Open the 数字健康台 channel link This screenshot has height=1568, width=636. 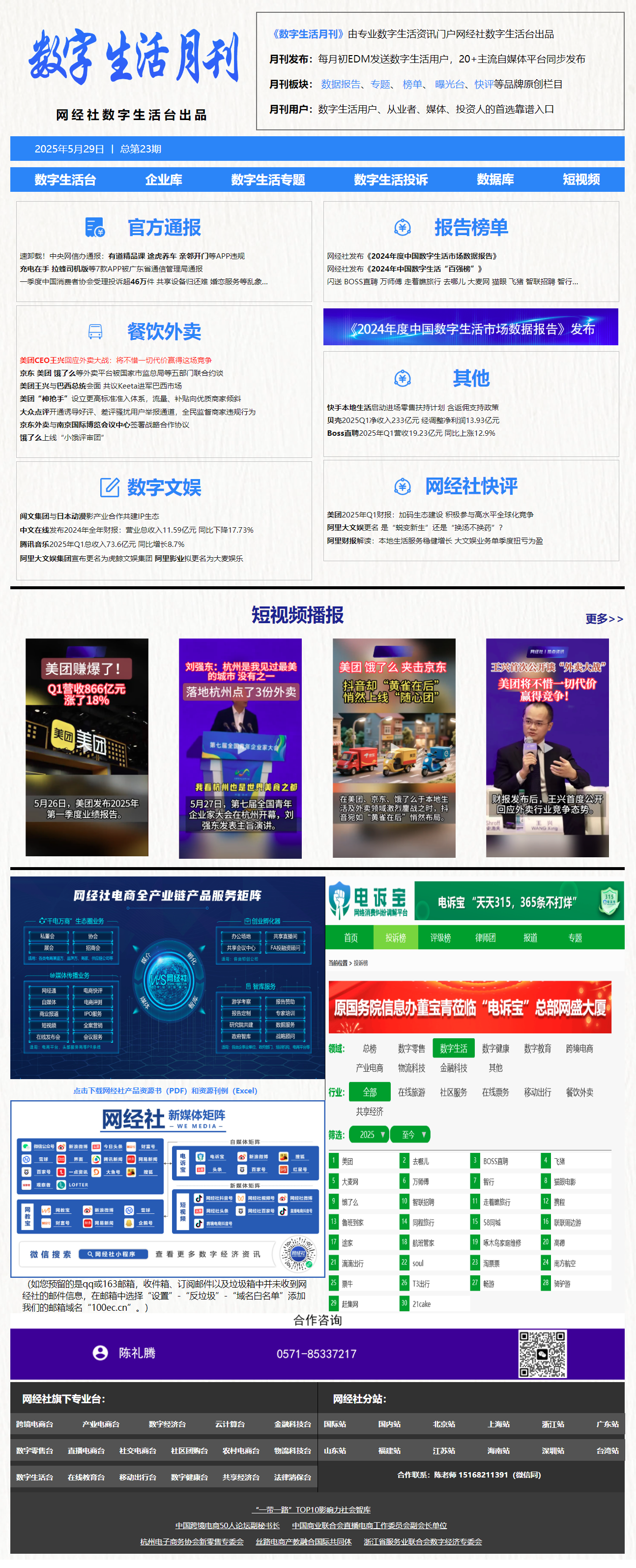(189, 1477)
